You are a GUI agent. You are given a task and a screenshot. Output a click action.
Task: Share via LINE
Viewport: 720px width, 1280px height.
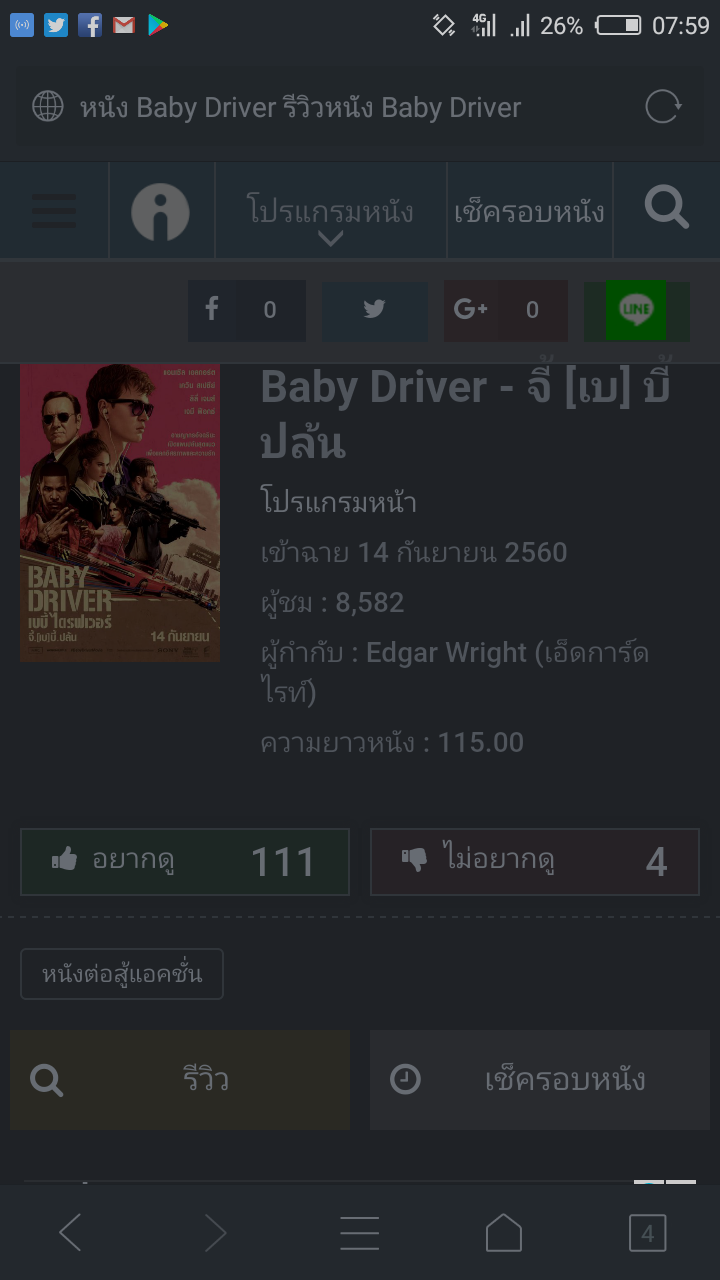(x=636, y=310)
